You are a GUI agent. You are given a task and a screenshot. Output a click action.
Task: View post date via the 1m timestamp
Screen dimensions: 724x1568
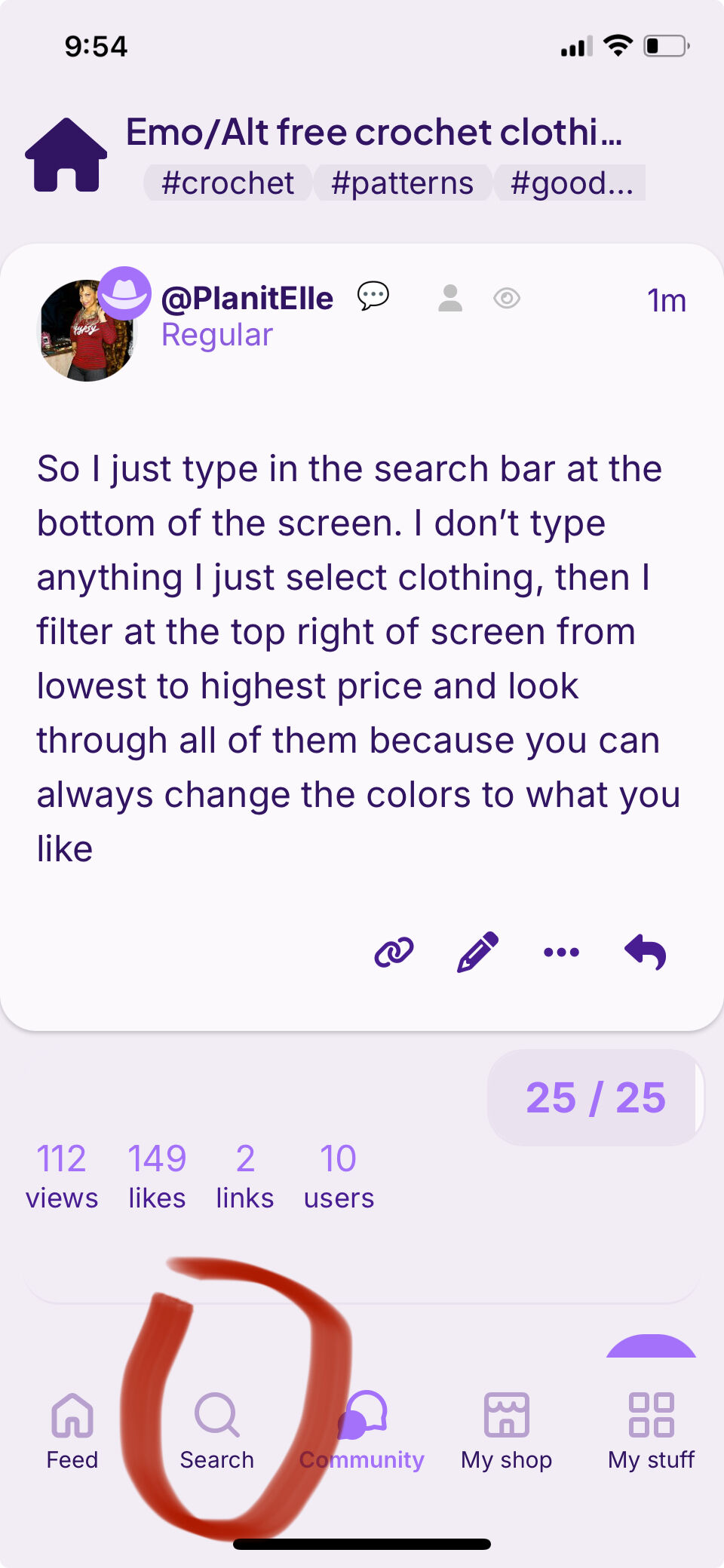pos(666,301)
